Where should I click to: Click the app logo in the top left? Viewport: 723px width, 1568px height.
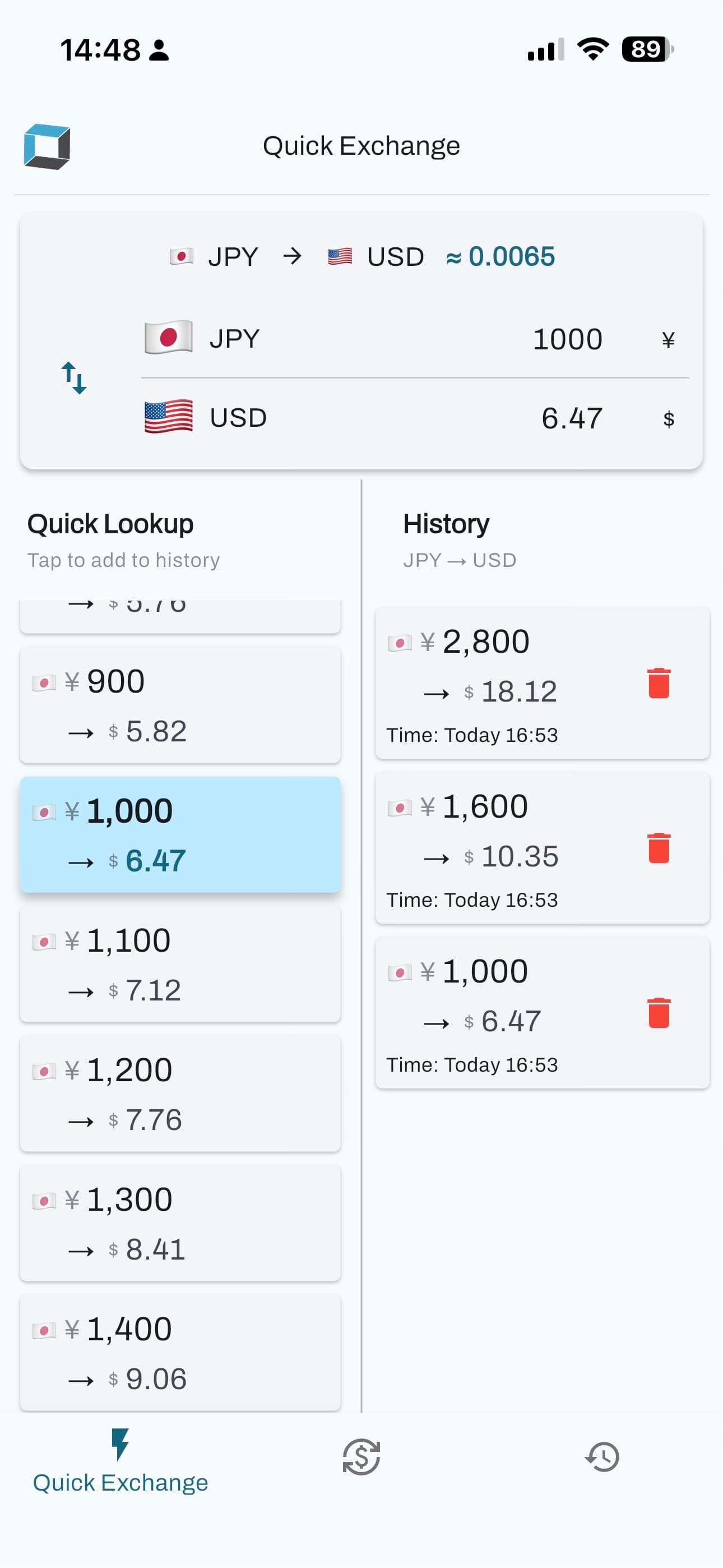(x=47, y=145)
